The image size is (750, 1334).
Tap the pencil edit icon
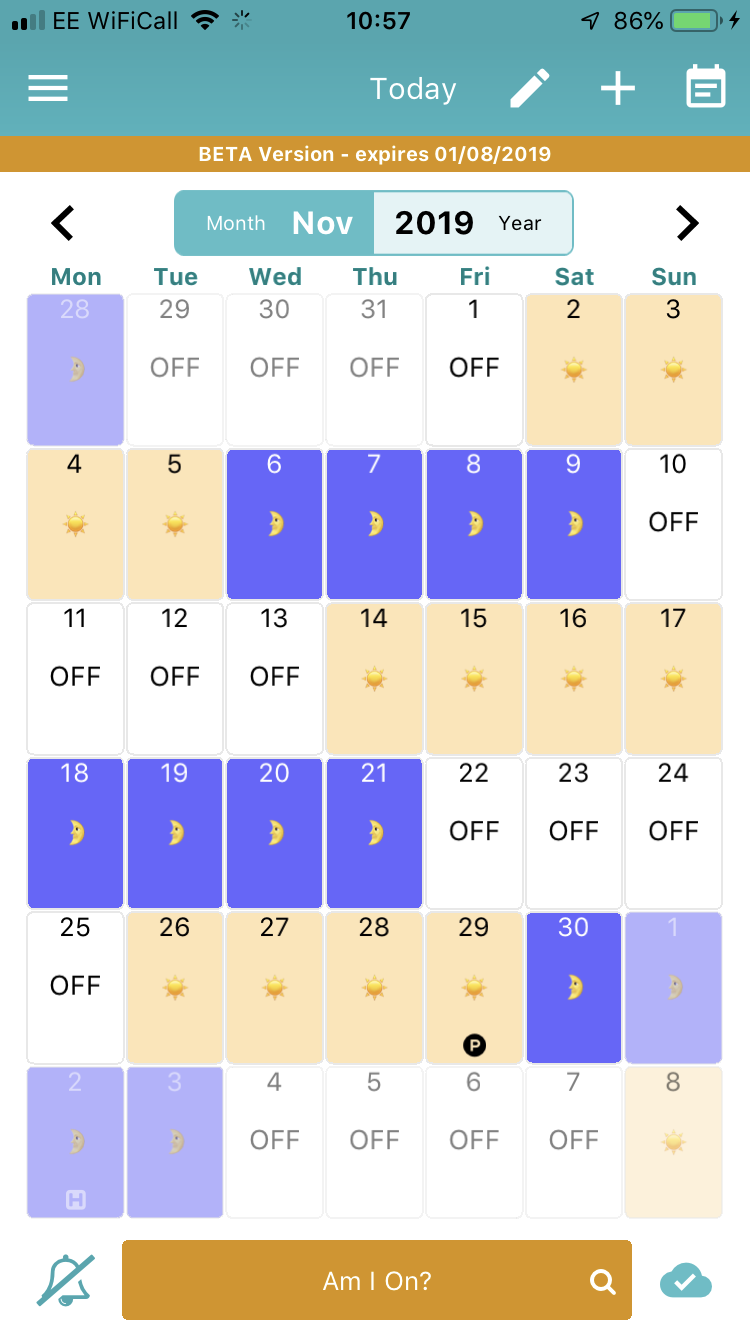point(530,88)
